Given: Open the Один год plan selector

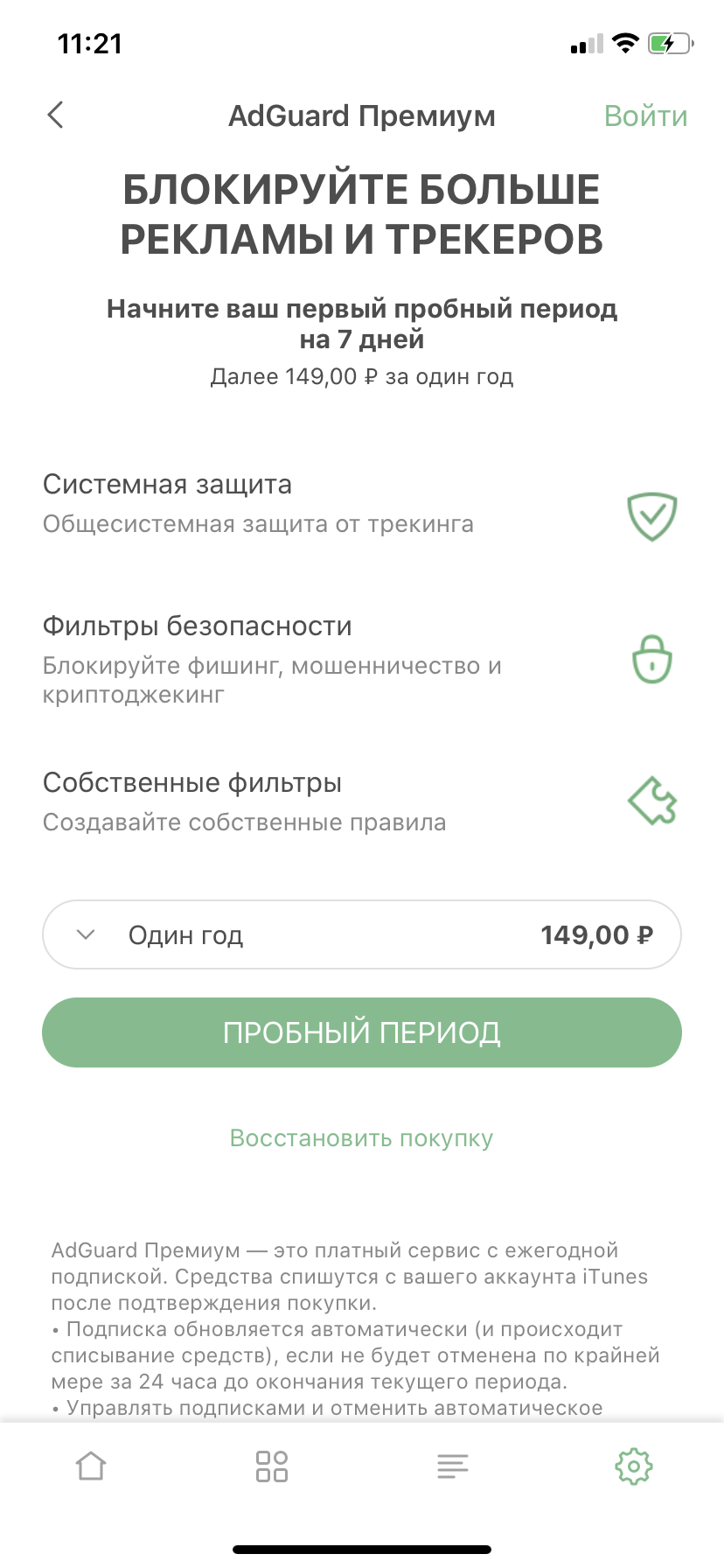Looking at the screenshot, I should [x=185, y=934].
